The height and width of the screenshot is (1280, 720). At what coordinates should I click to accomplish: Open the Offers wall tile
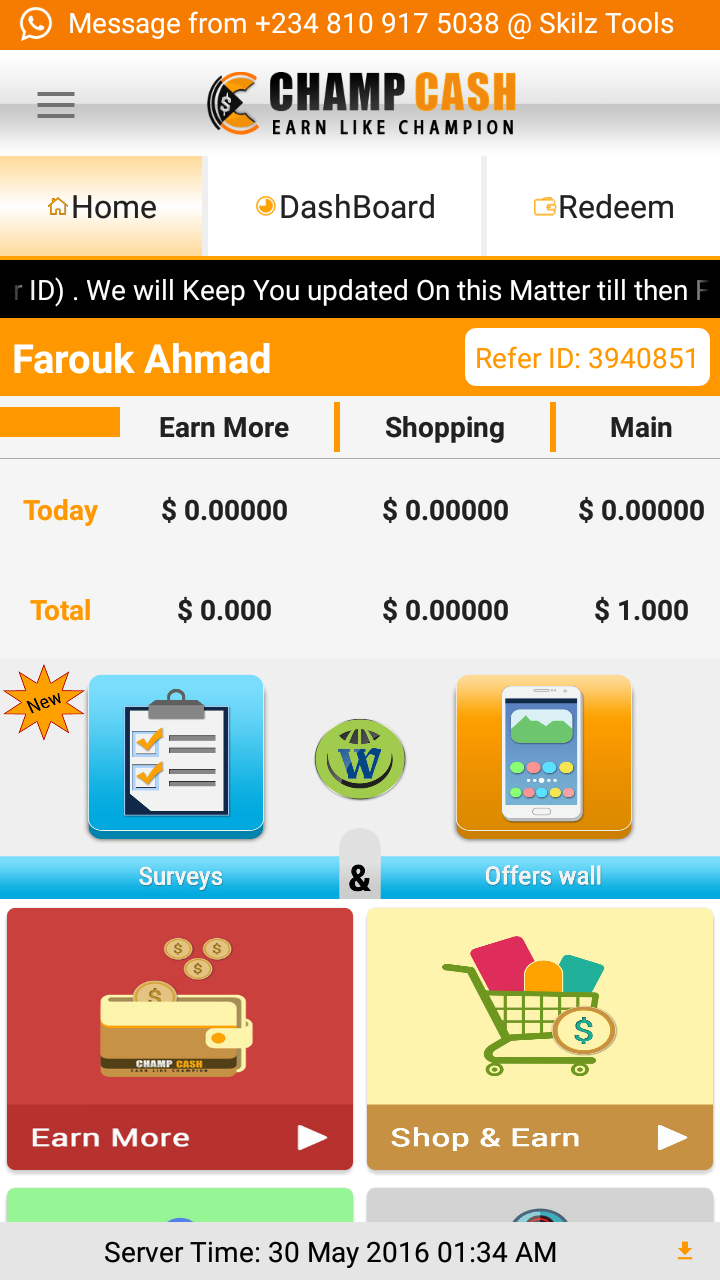(544, 757)
